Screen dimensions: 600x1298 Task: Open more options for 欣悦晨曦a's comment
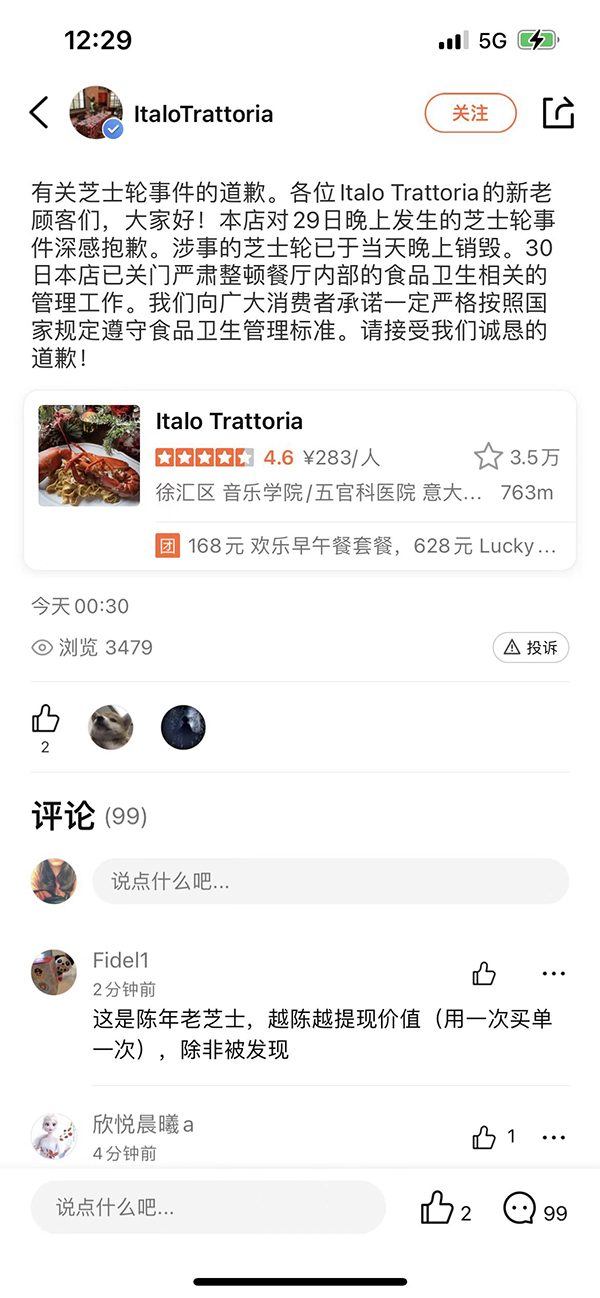[553, 1136]
